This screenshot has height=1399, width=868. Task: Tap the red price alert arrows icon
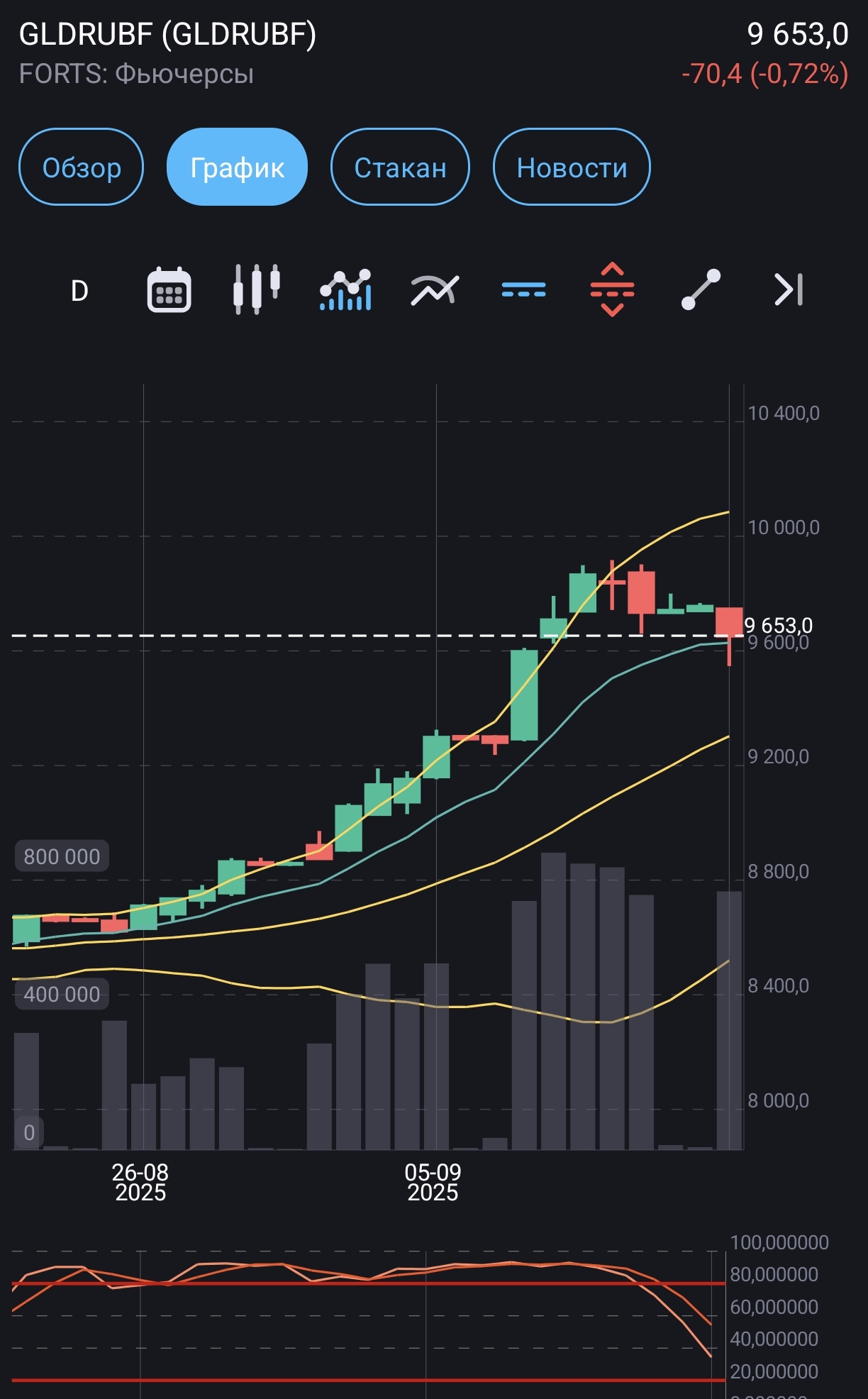click(612, 289)
